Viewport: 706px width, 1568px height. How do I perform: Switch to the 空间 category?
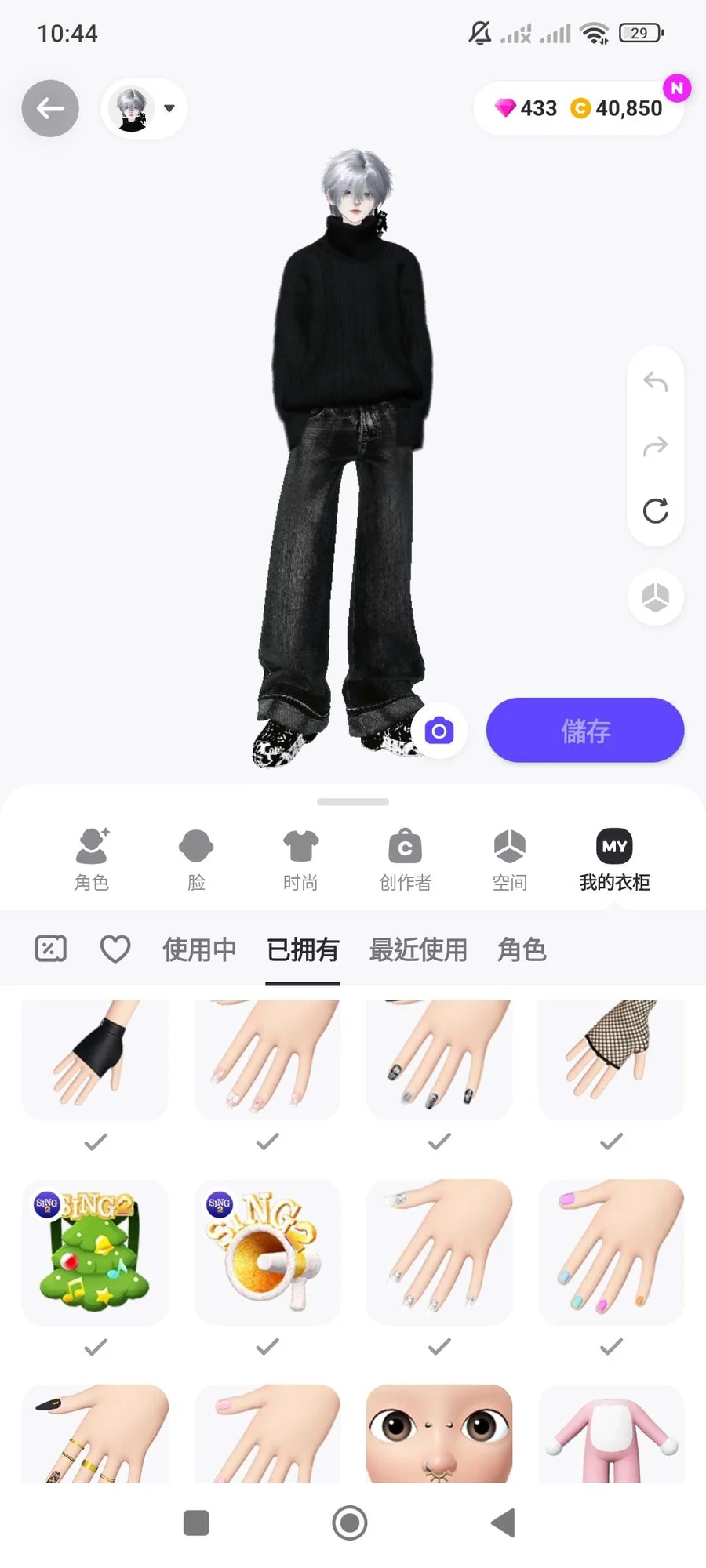pos(509,859)
